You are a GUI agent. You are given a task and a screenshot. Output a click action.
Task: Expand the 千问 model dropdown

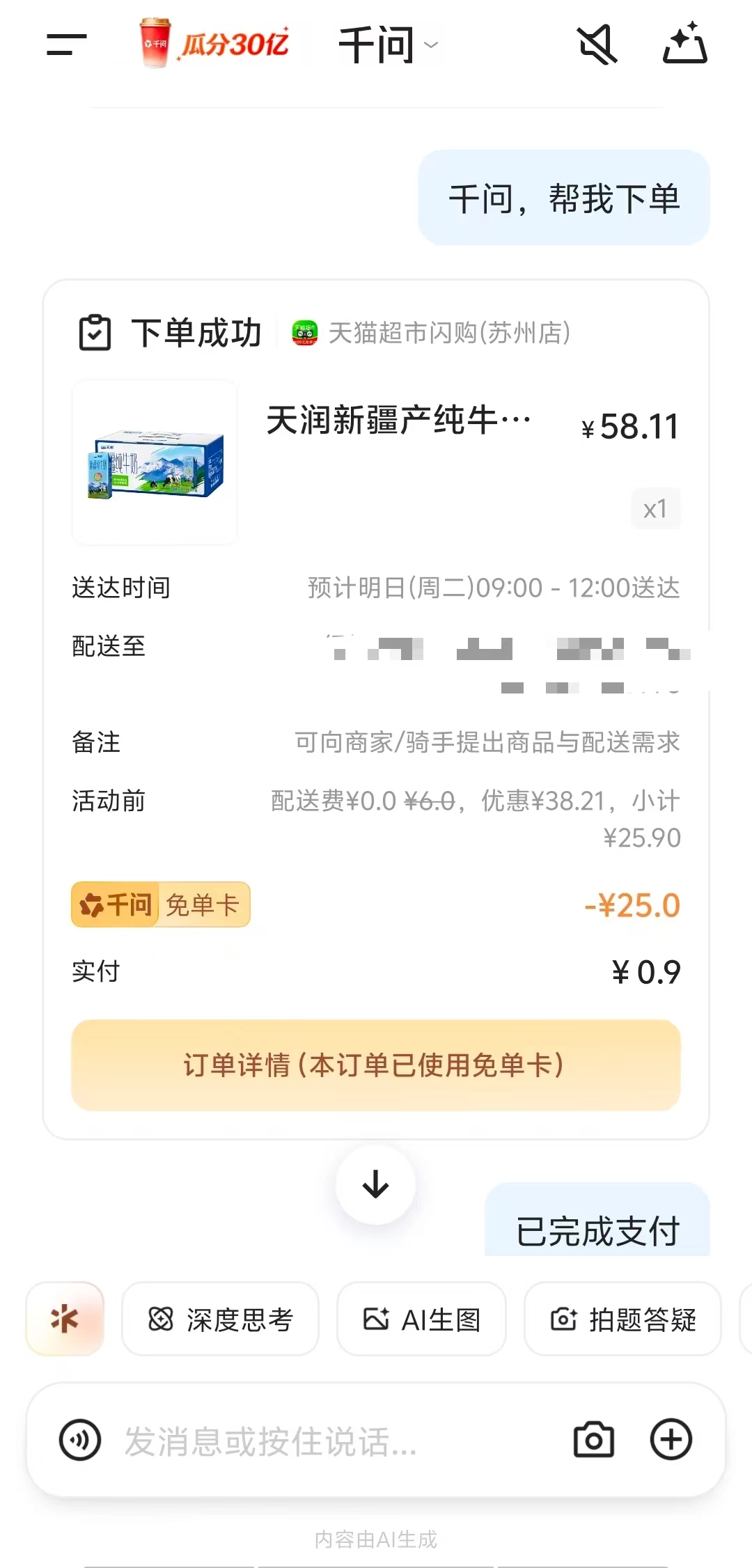click(388, 45)
